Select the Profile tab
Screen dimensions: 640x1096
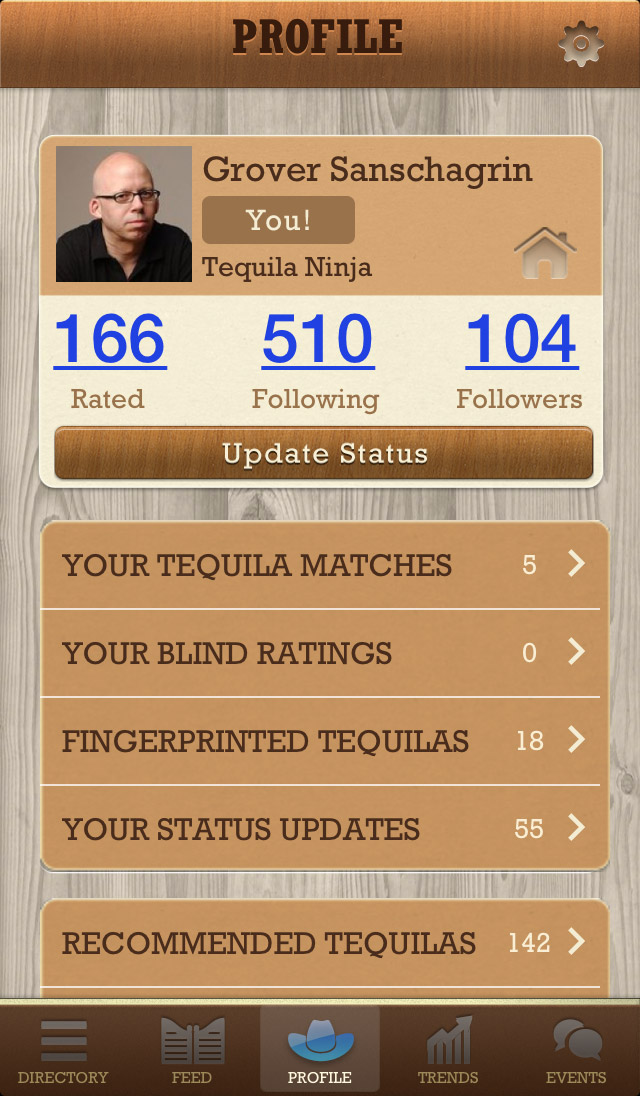pyautogui.click(x=320, y=1050)
